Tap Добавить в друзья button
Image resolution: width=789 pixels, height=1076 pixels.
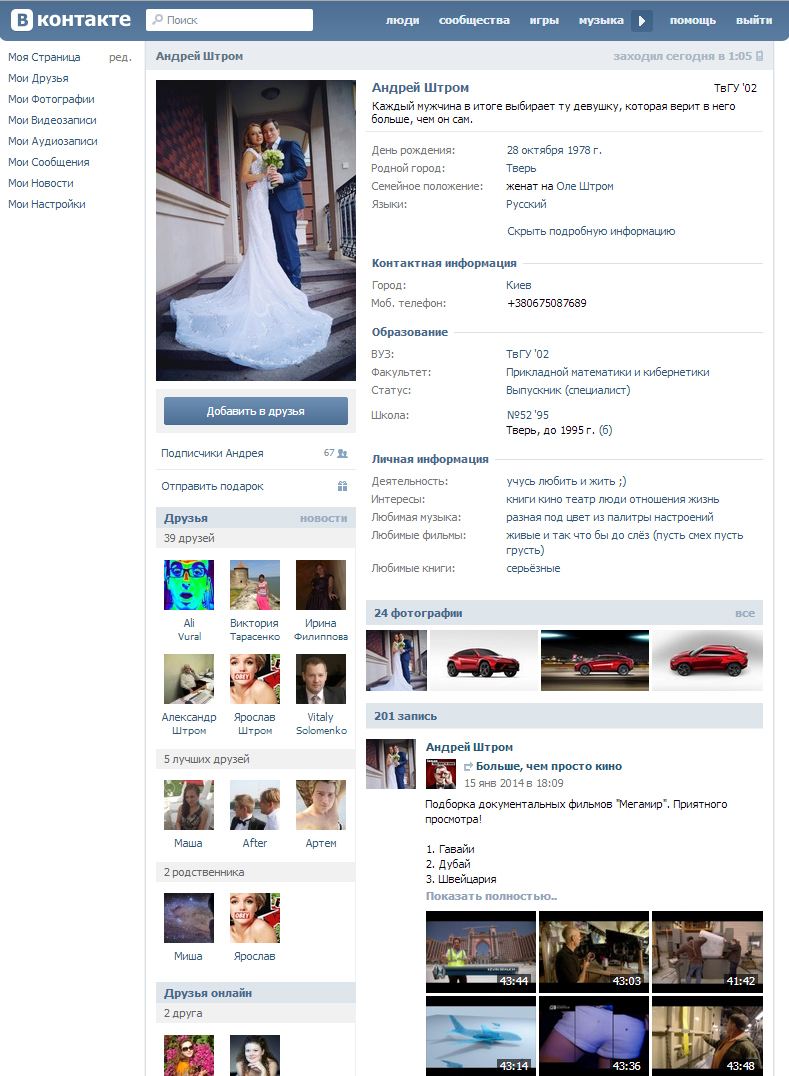point(256,411)
